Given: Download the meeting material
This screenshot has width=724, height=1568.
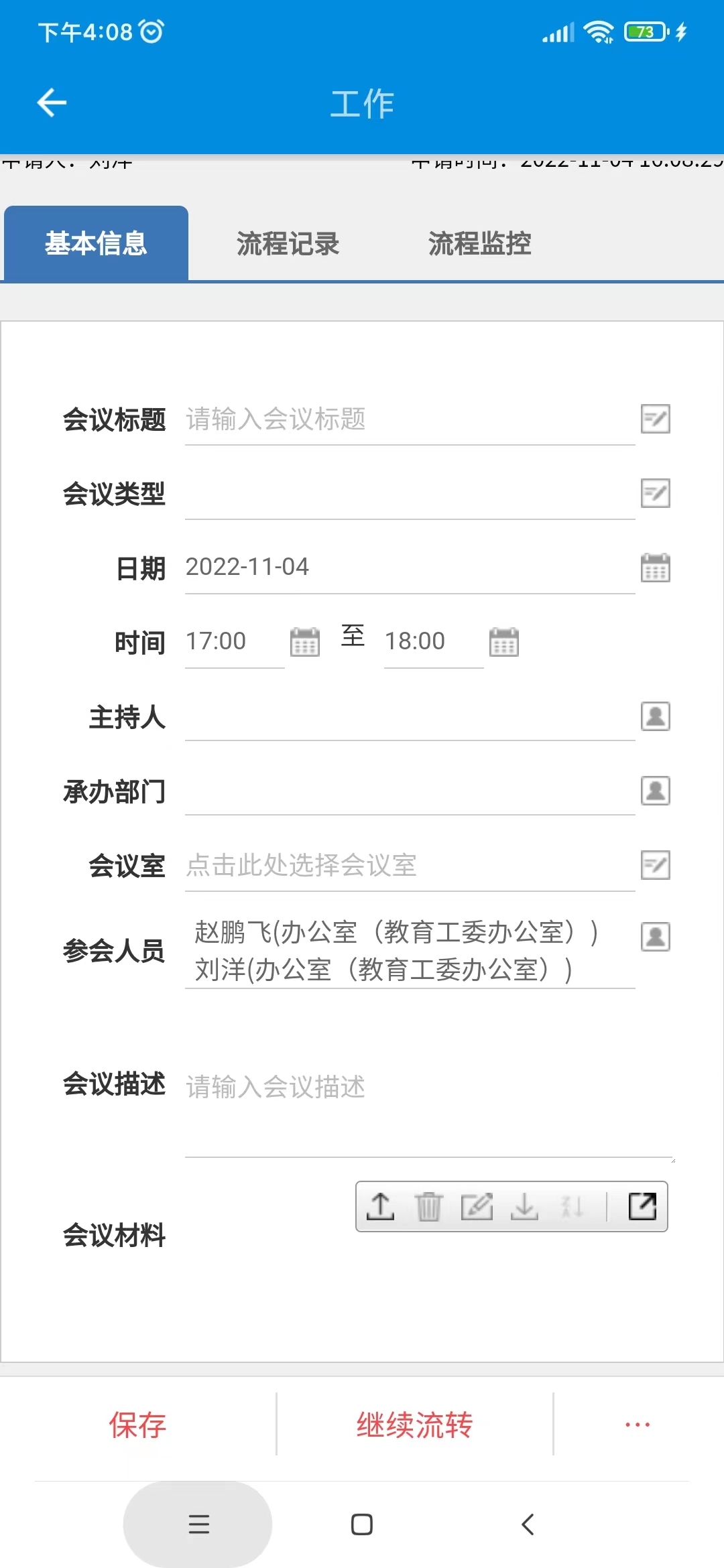Looking at the screenshot, I should 524,1206.
